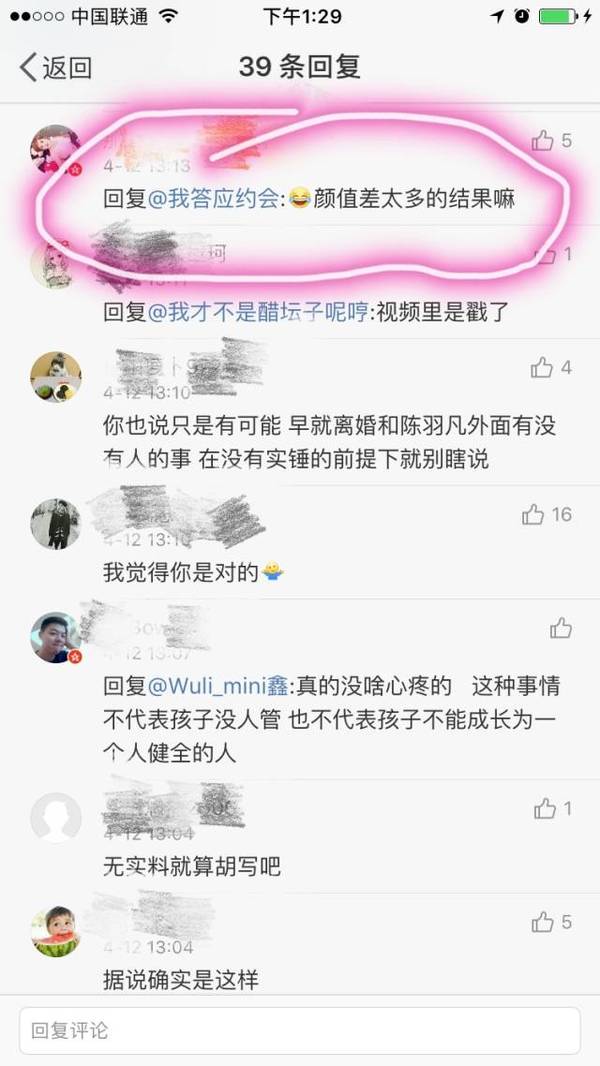Like the comment 据说确实是这样

(543, 922)
